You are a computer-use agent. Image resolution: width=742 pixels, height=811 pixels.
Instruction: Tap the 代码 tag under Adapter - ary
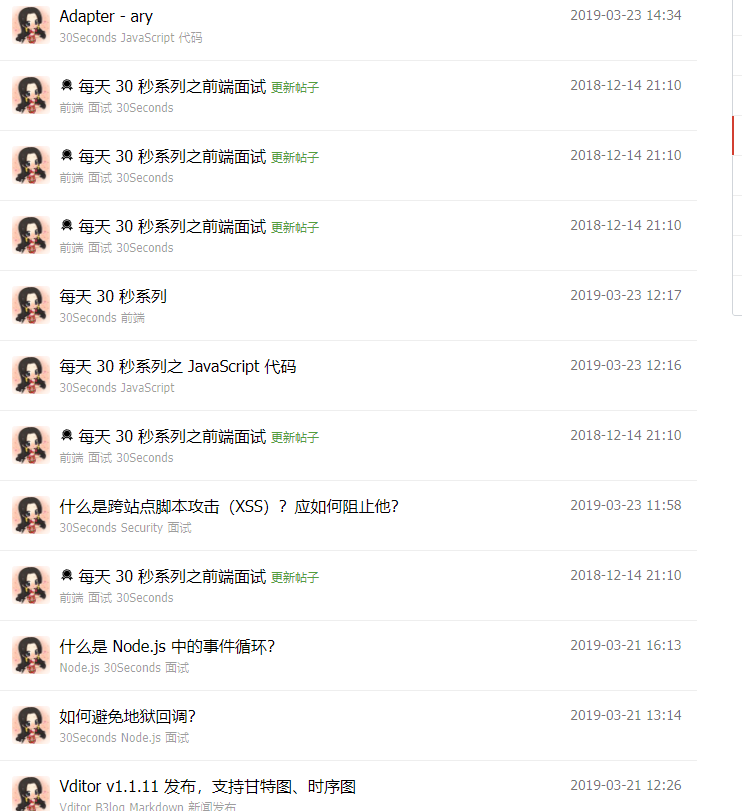(190, 38)
